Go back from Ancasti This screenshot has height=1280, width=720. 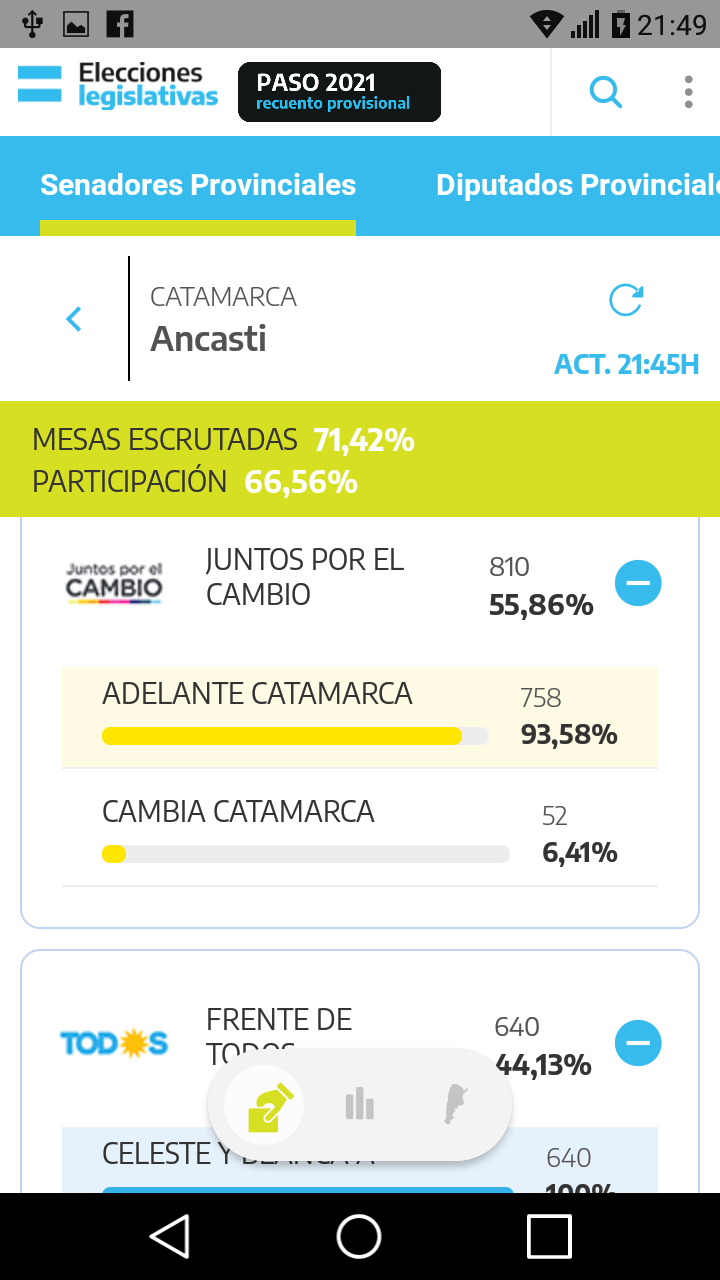point(73,319)
